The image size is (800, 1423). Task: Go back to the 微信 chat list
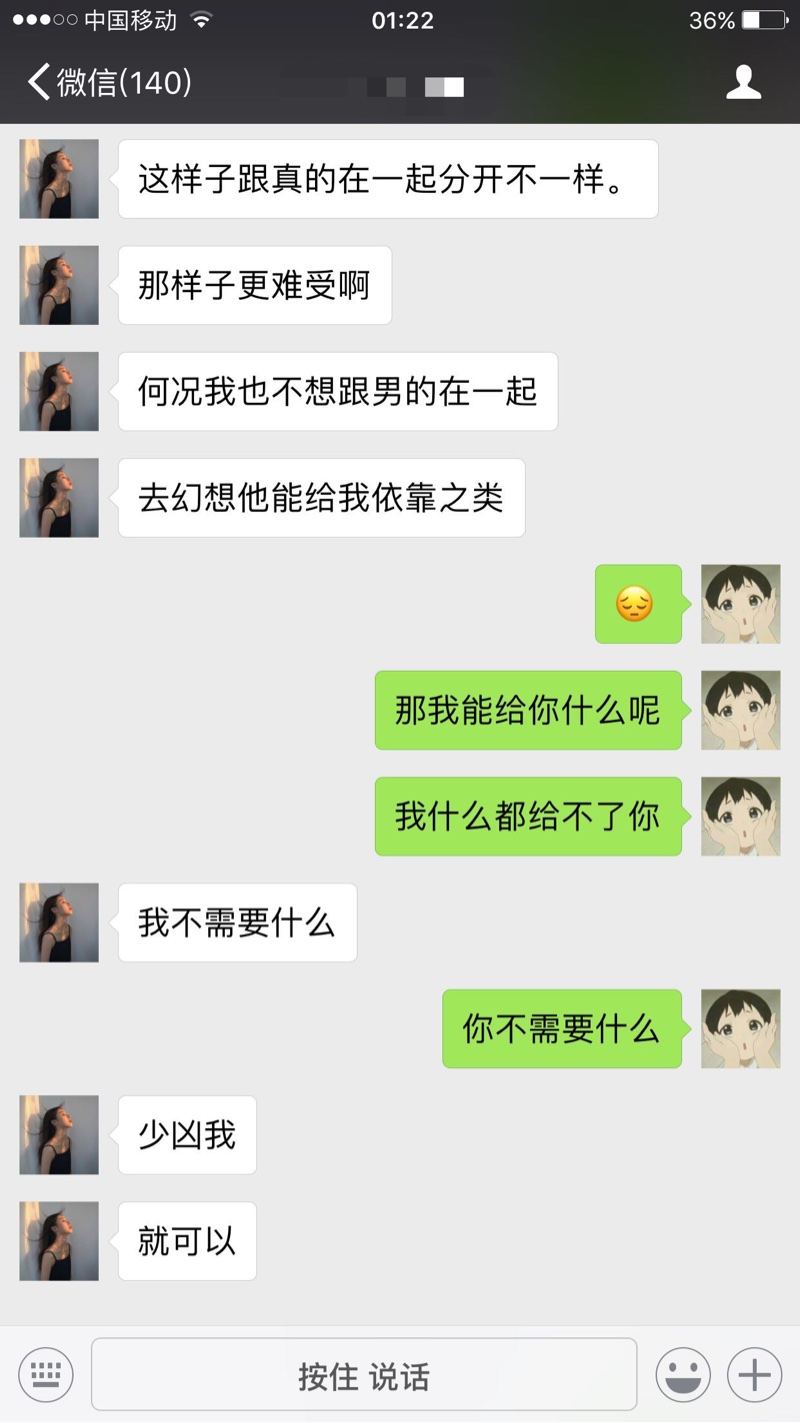(108, 82)
